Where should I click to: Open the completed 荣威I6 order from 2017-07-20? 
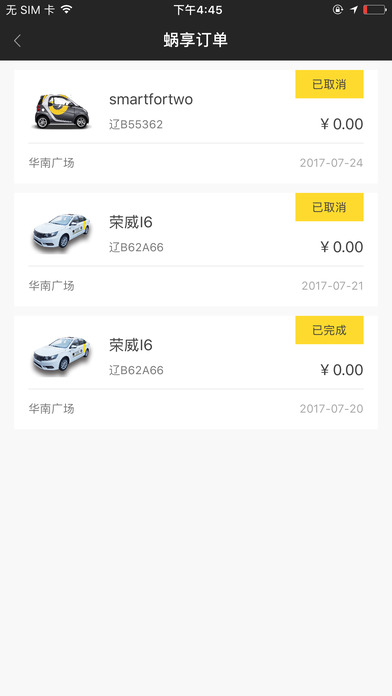[x=196, y=372]
